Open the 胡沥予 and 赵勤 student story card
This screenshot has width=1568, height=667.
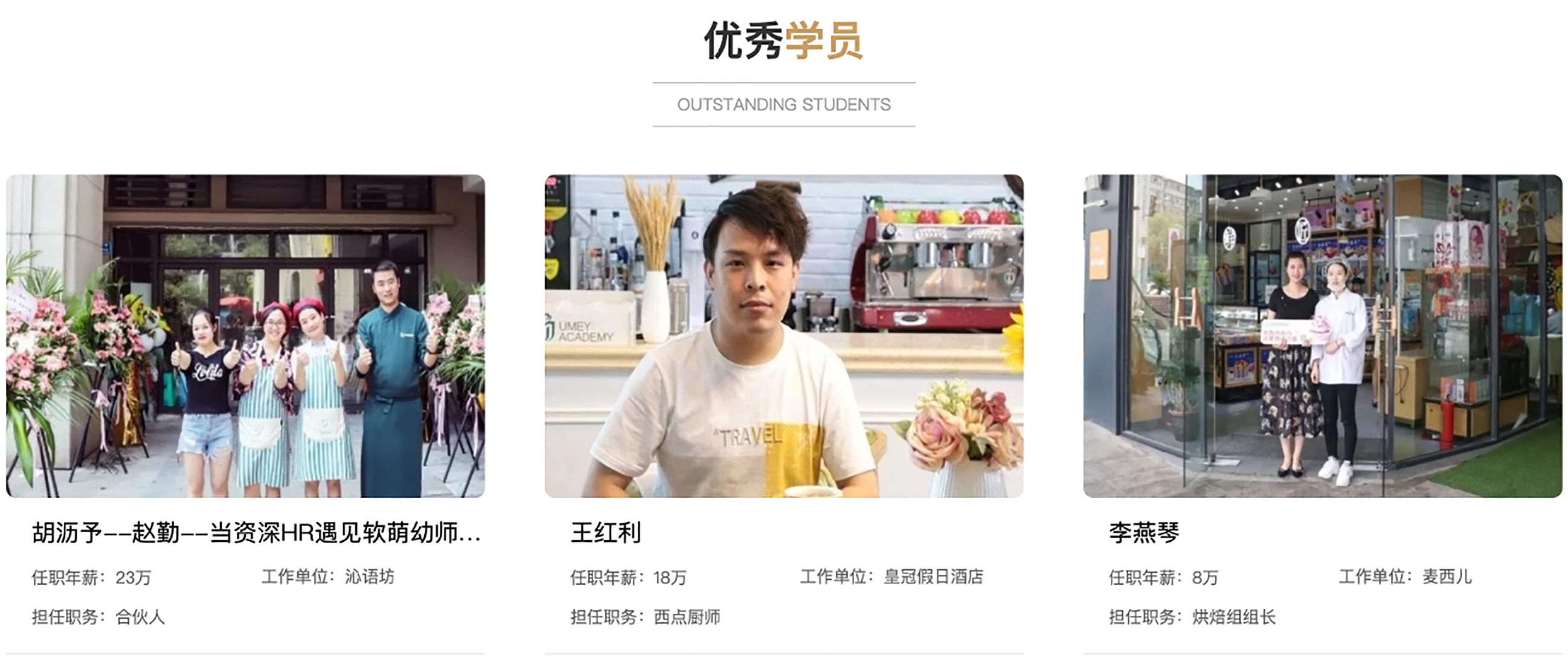point(255,532)
